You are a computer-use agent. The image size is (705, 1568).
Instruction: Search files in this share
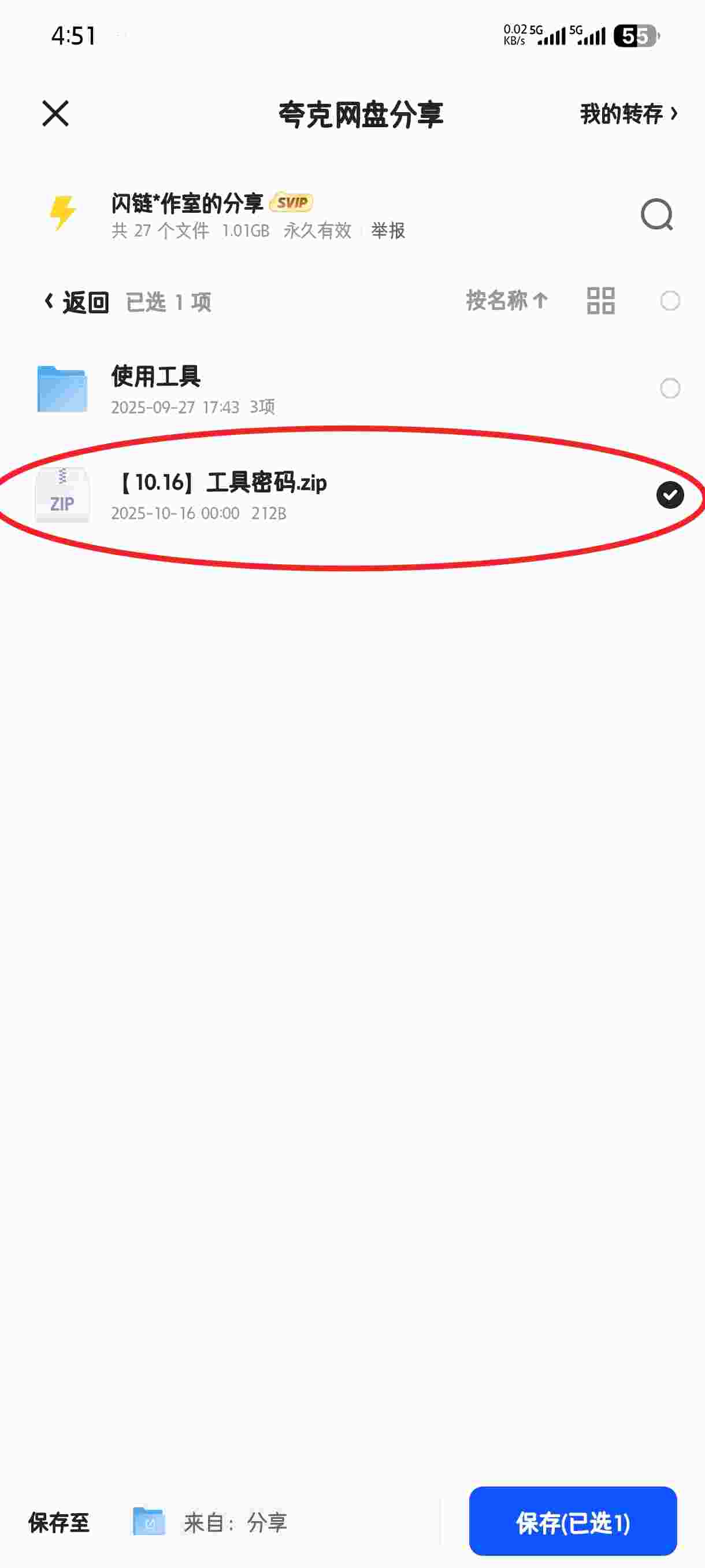point(656,215)
